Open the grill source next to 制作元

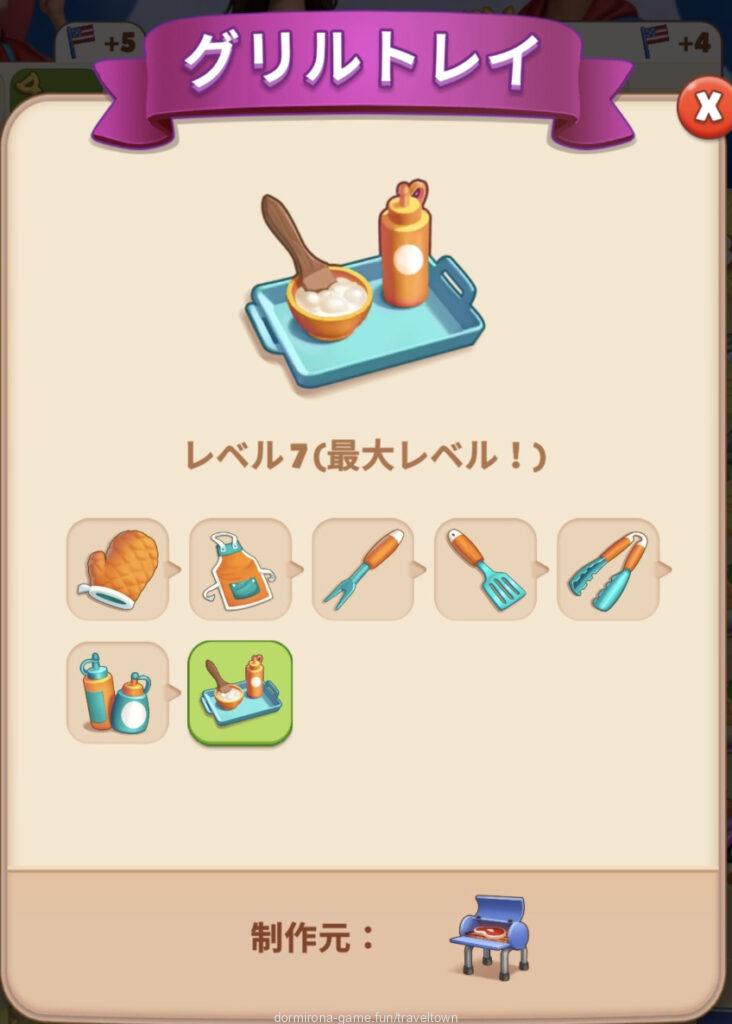tap(489, 937)
